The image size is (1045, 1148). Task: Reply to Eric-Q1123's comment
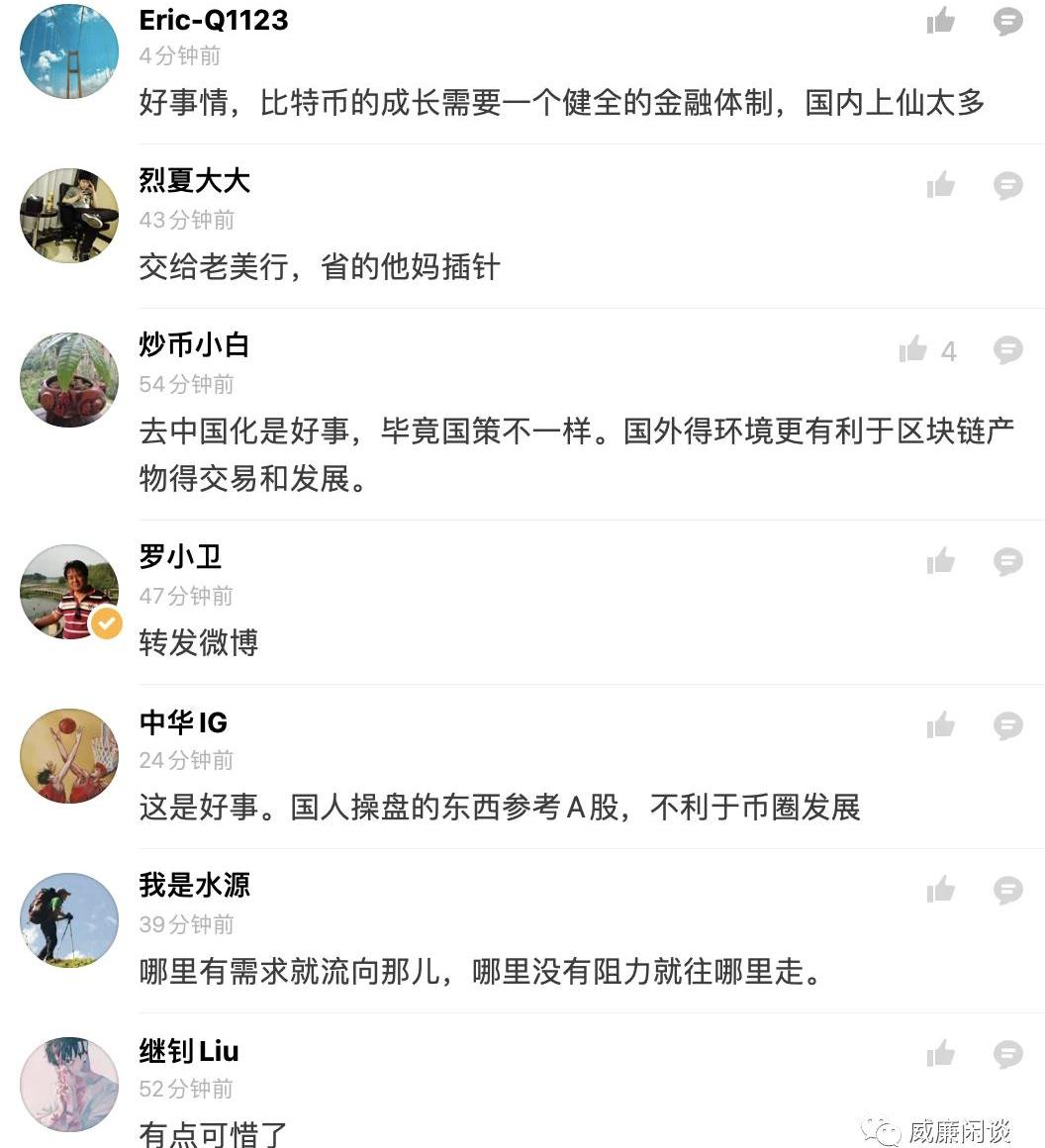coord(1007,21)
